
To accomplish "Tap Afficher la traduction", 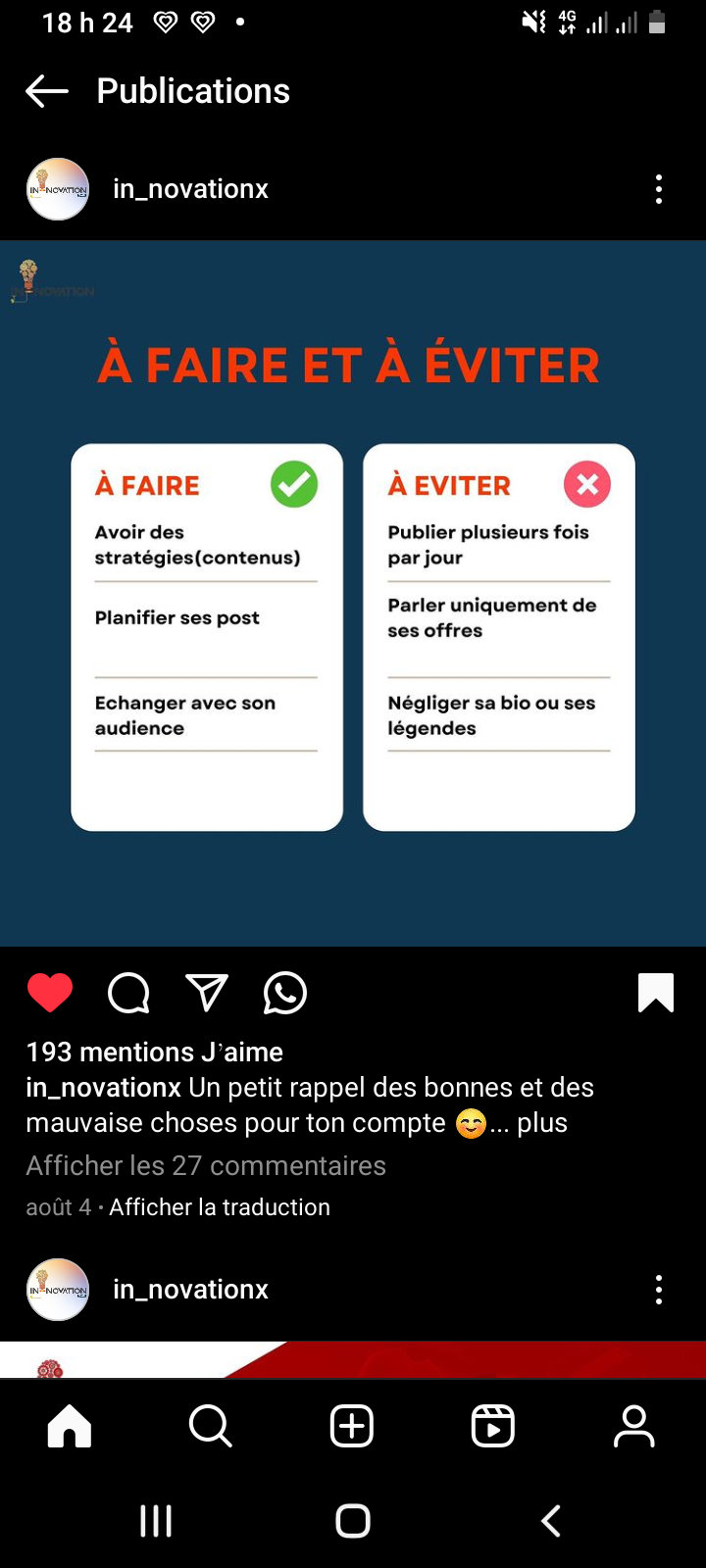I will click(x=220, y=1207).
